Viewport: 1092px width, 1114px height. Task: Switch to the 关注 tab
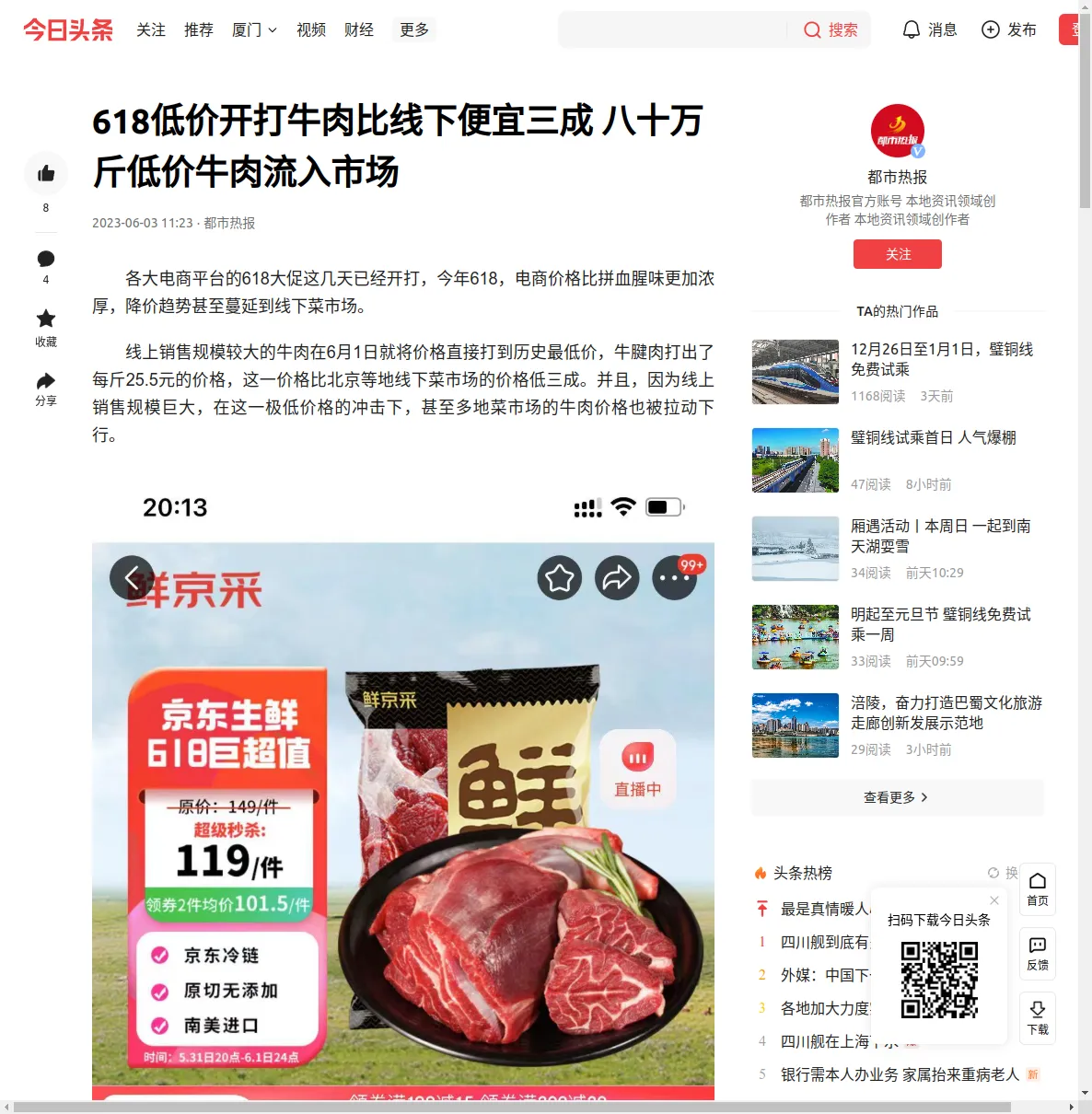pos(151,30)
